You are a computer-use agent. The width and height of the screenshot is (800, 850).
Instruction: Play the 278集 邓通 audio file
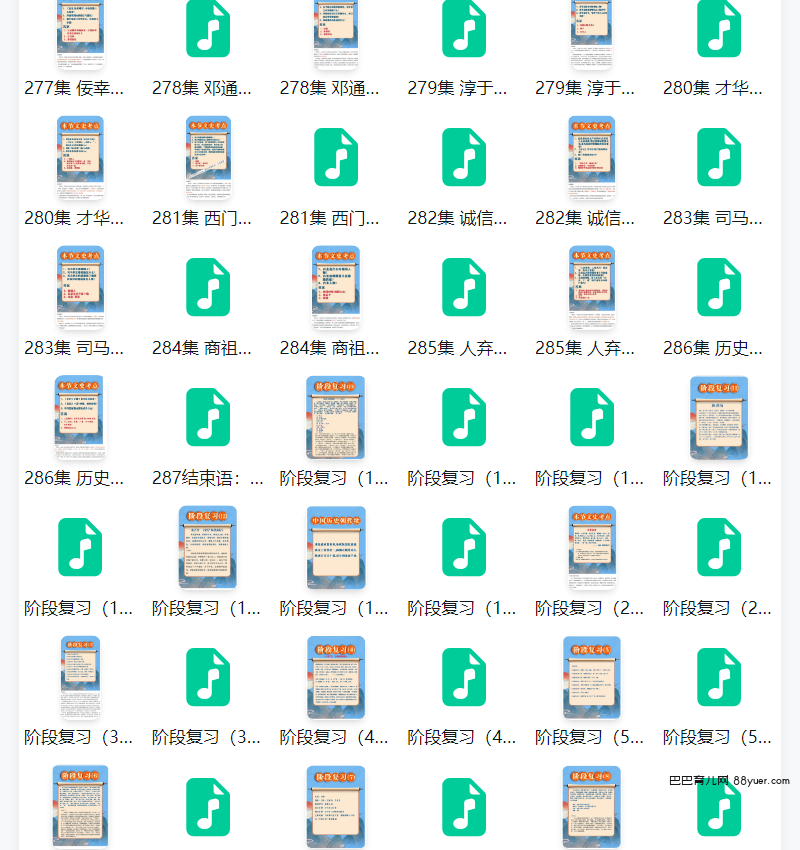click(x=208, y=30)
